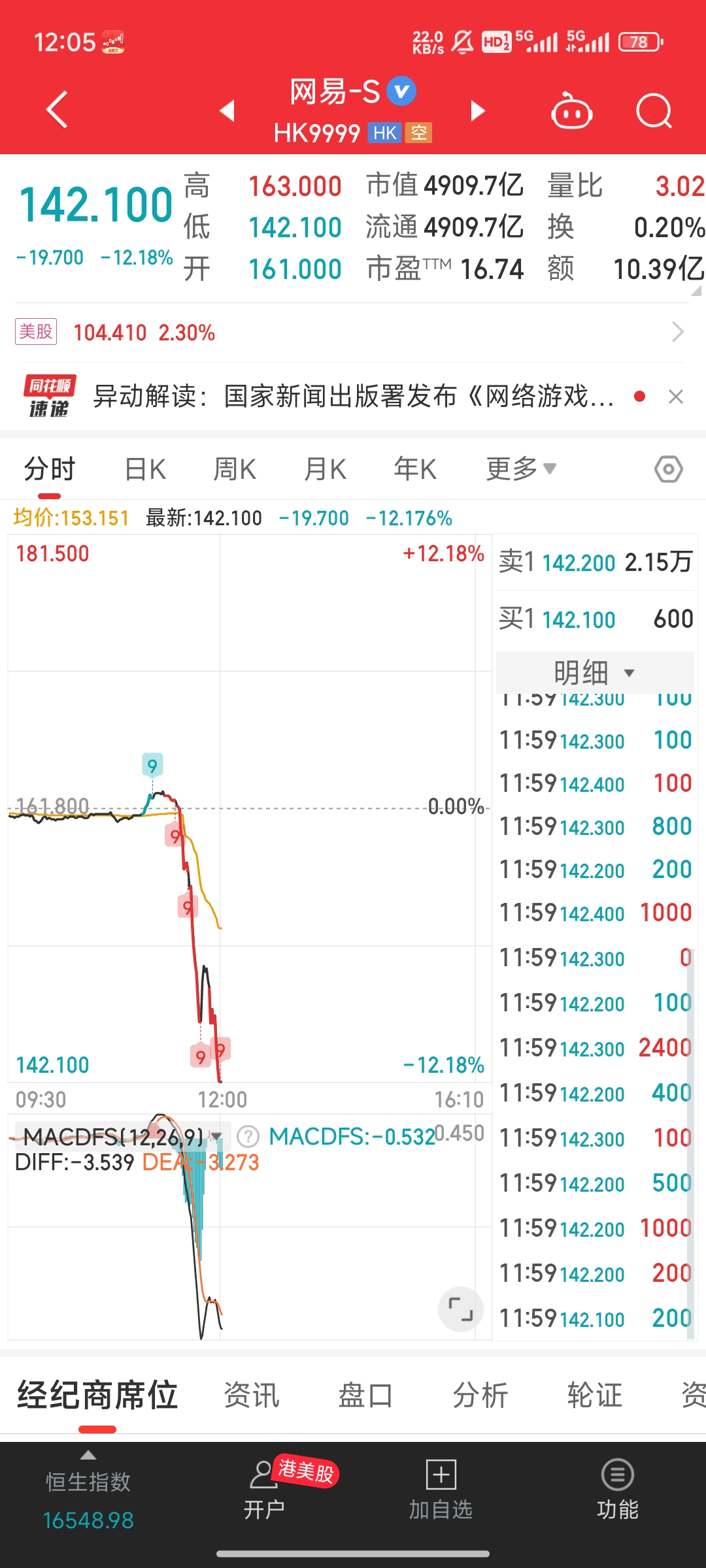Open the 盘口 tab
The image size is (706, 1568).
click(x=365, y=1396)
